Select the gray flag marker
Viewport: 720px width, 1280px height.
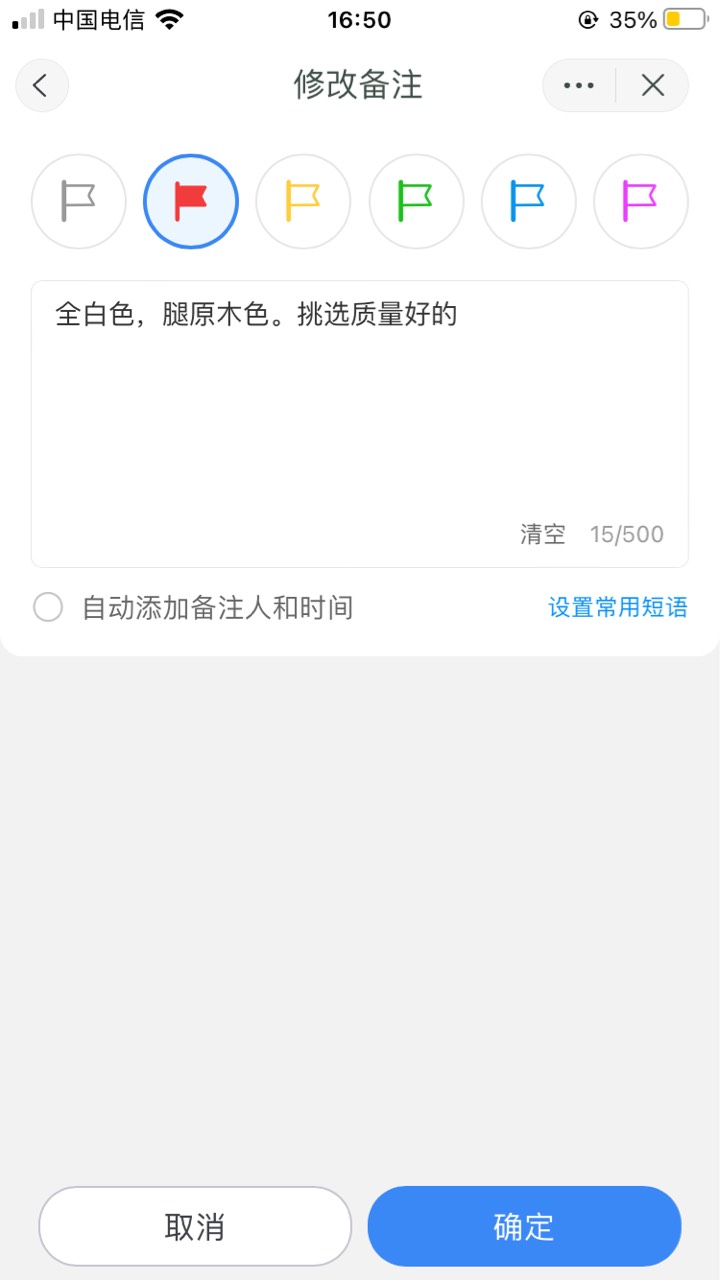point(79,201)
